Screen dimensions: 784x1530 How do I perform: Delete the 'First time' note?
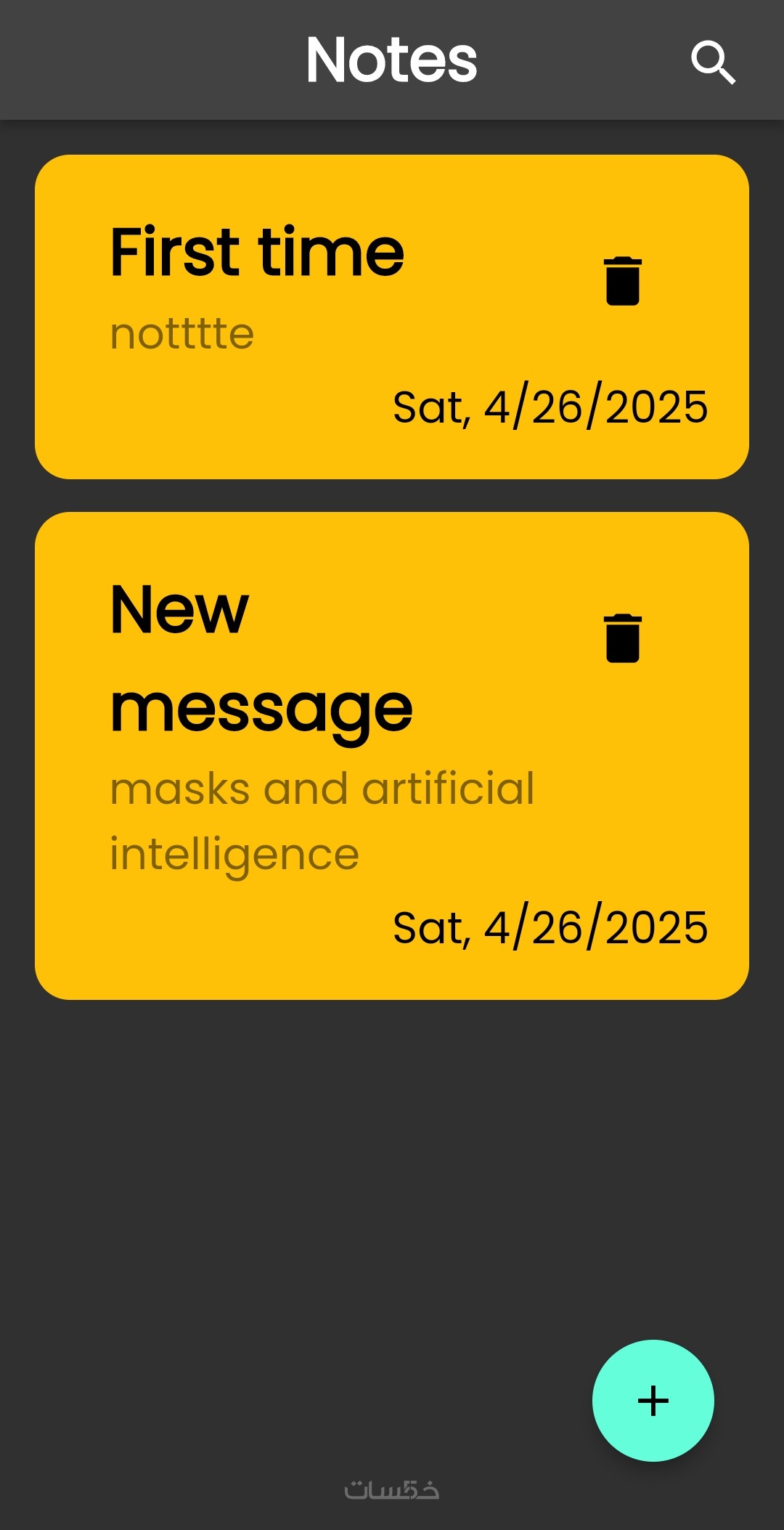coord(622,281)
